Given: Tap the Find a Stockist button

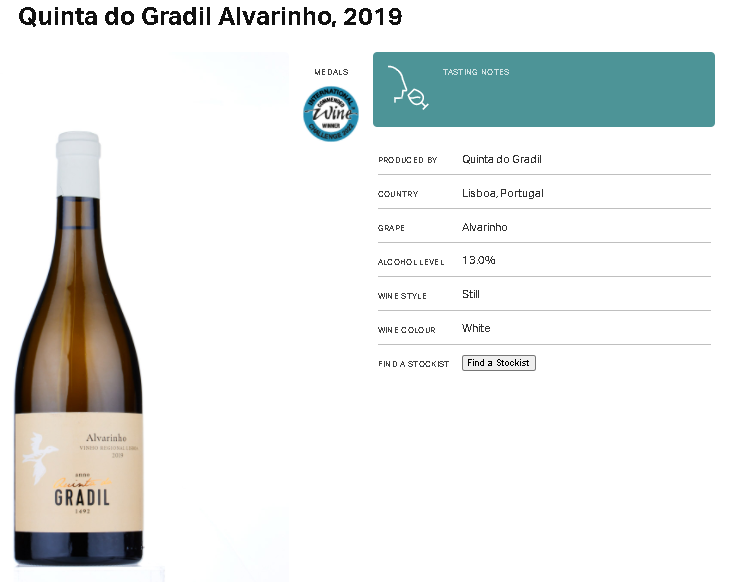Looking at the screenshot, I should [498, 363].
